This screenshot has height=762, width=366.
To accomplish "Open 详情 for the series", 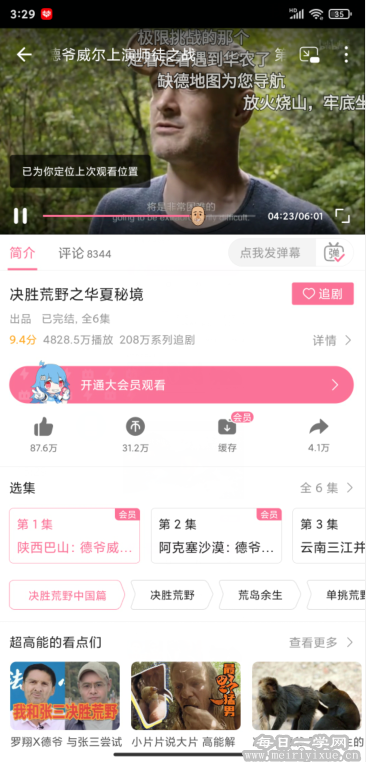I will click(x=332, y=341).
